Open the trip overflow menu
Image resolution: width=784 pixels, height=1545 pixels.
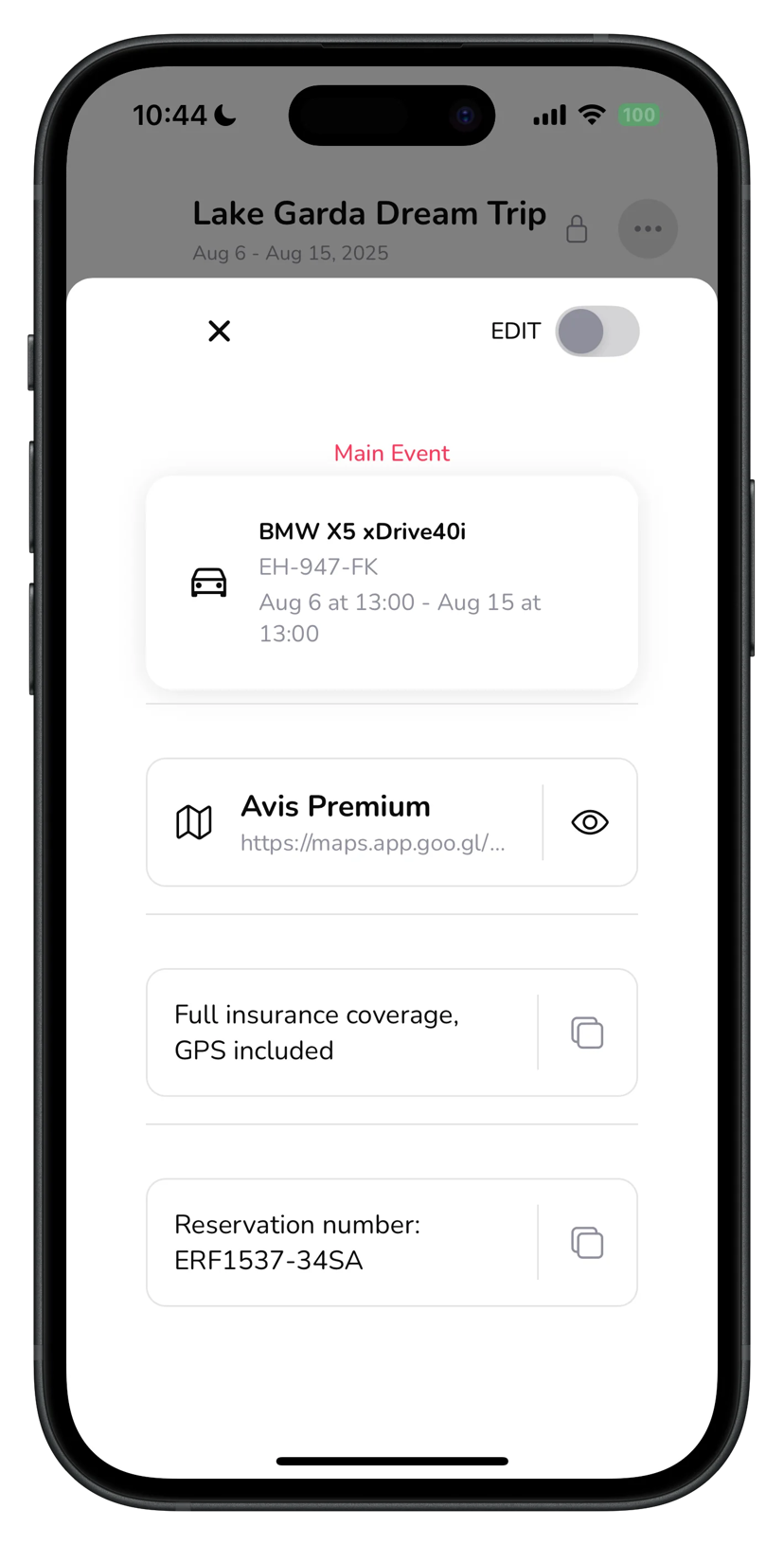[x=648, y=228]
